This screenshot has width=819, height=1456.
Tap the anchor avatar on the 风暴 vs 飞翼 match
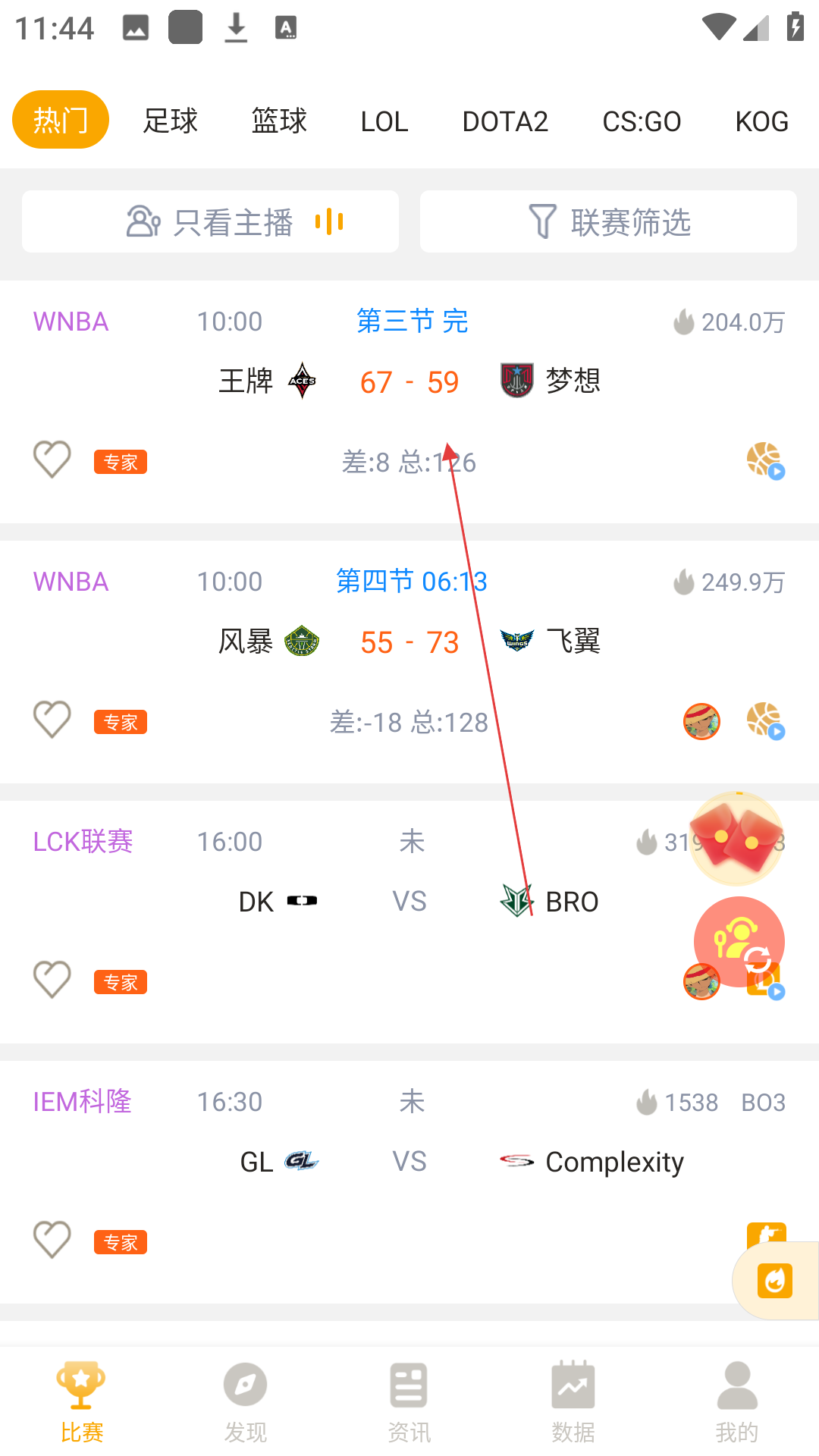click(x=701, y=721)
